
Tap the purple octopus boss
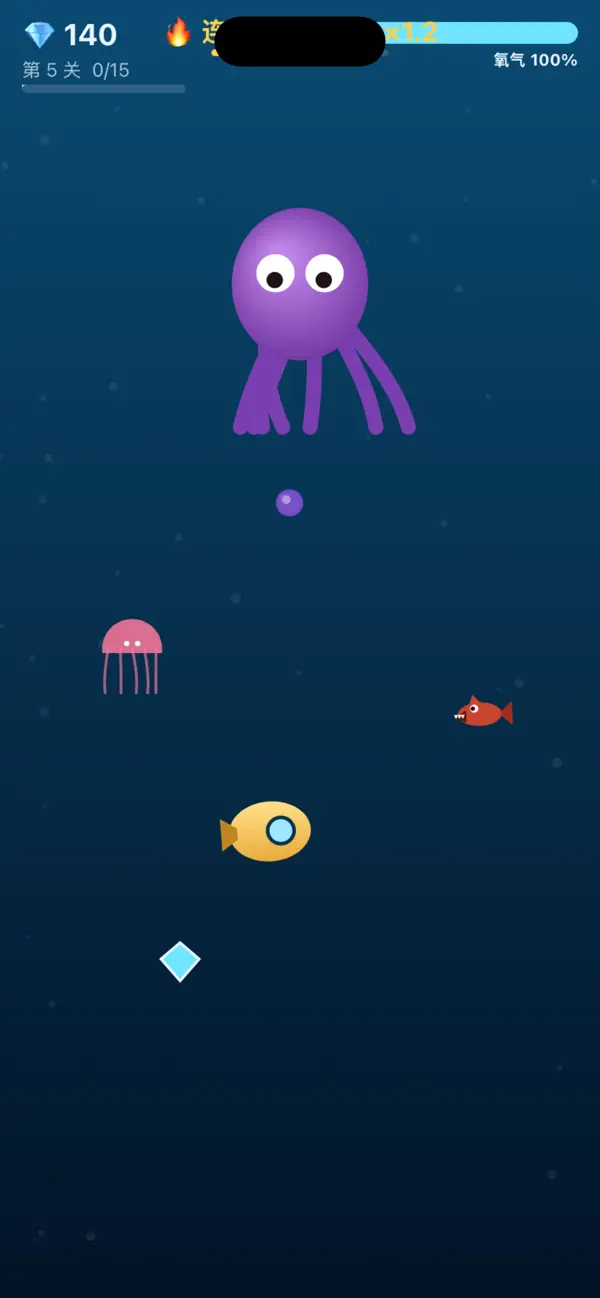[314, 321]
